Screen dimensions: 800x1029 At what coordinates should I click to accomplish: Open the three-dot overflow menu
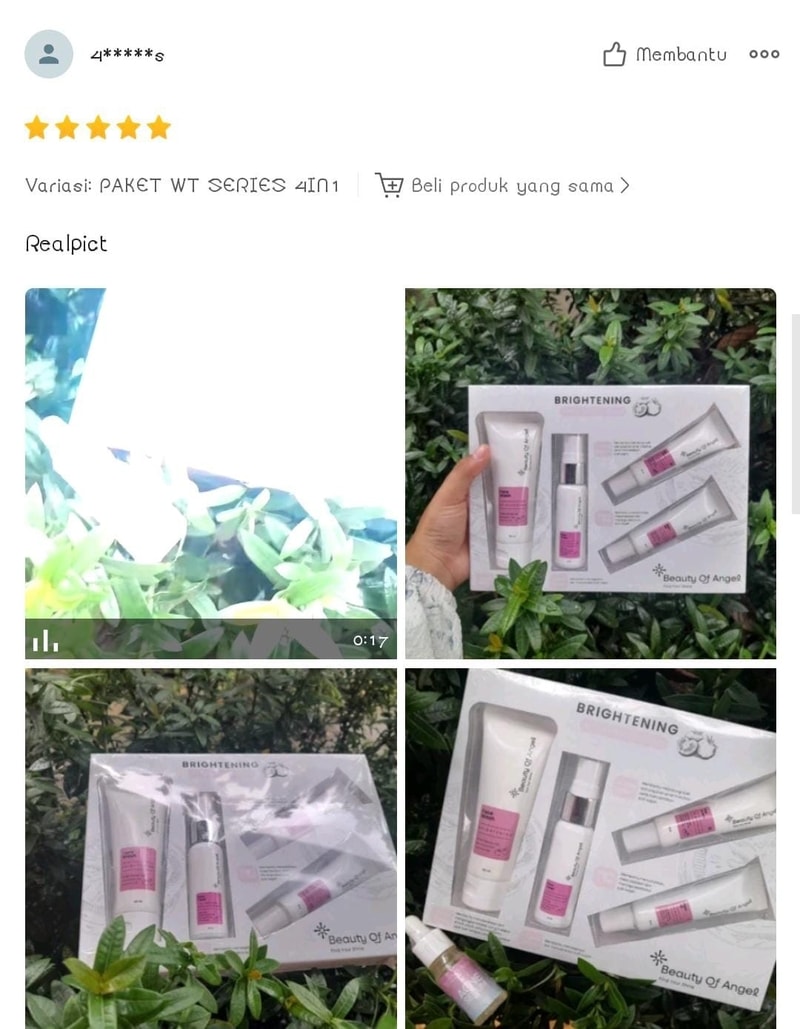pos(764,55)
